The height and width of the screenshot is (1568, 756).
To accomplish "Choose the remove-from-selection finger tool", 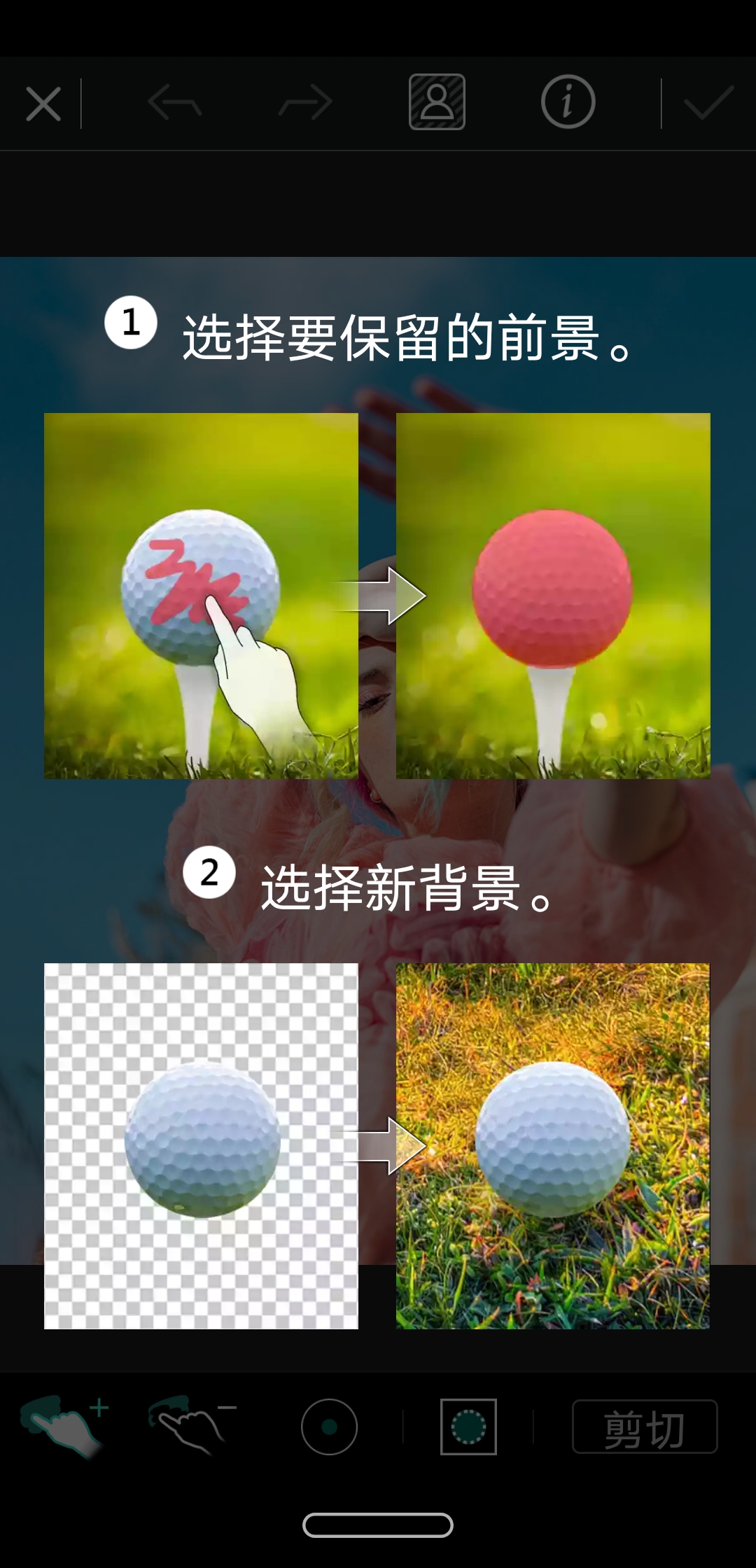I will pyautogui.click(x=192, y=1425).
